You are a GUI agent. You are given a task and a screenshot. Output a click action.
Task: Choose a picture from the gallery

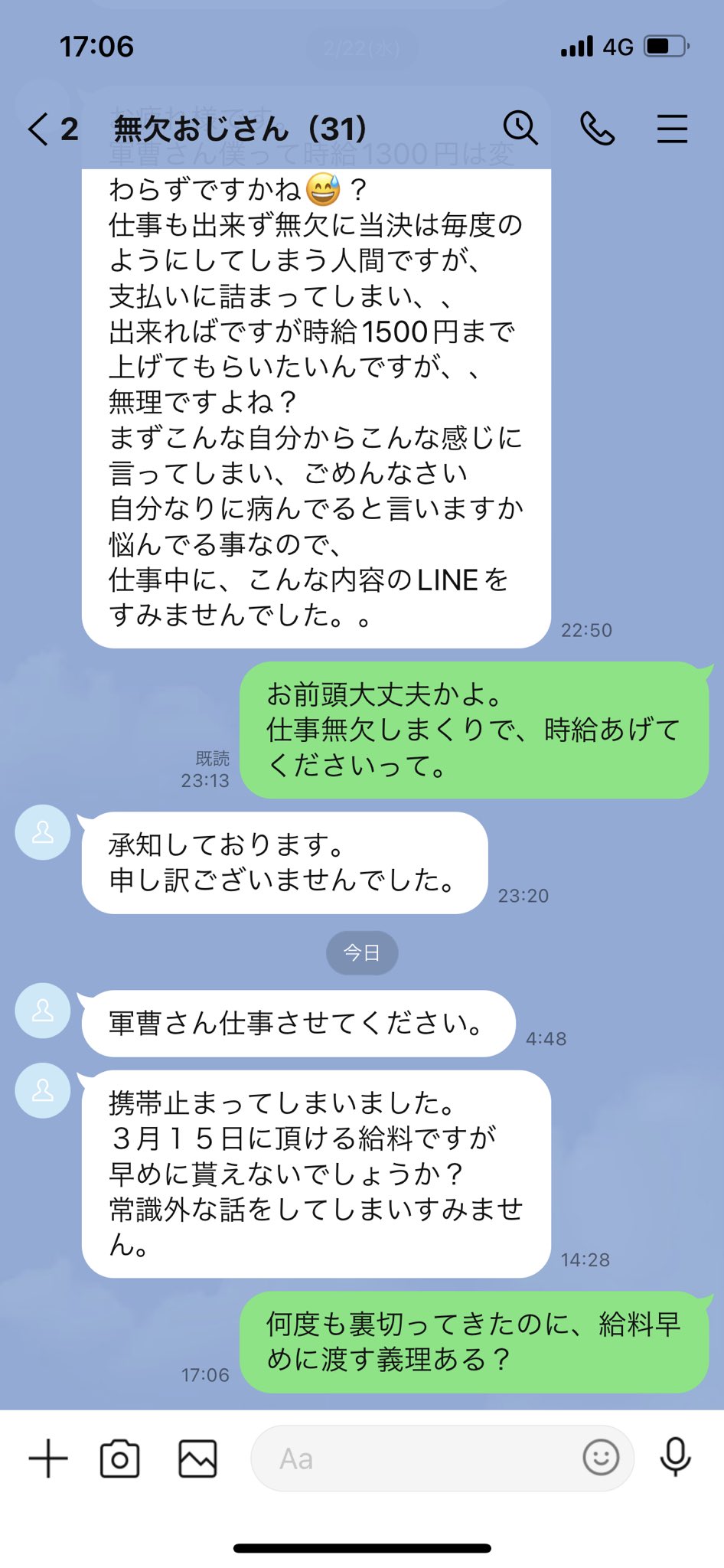tap(197, 1459)
